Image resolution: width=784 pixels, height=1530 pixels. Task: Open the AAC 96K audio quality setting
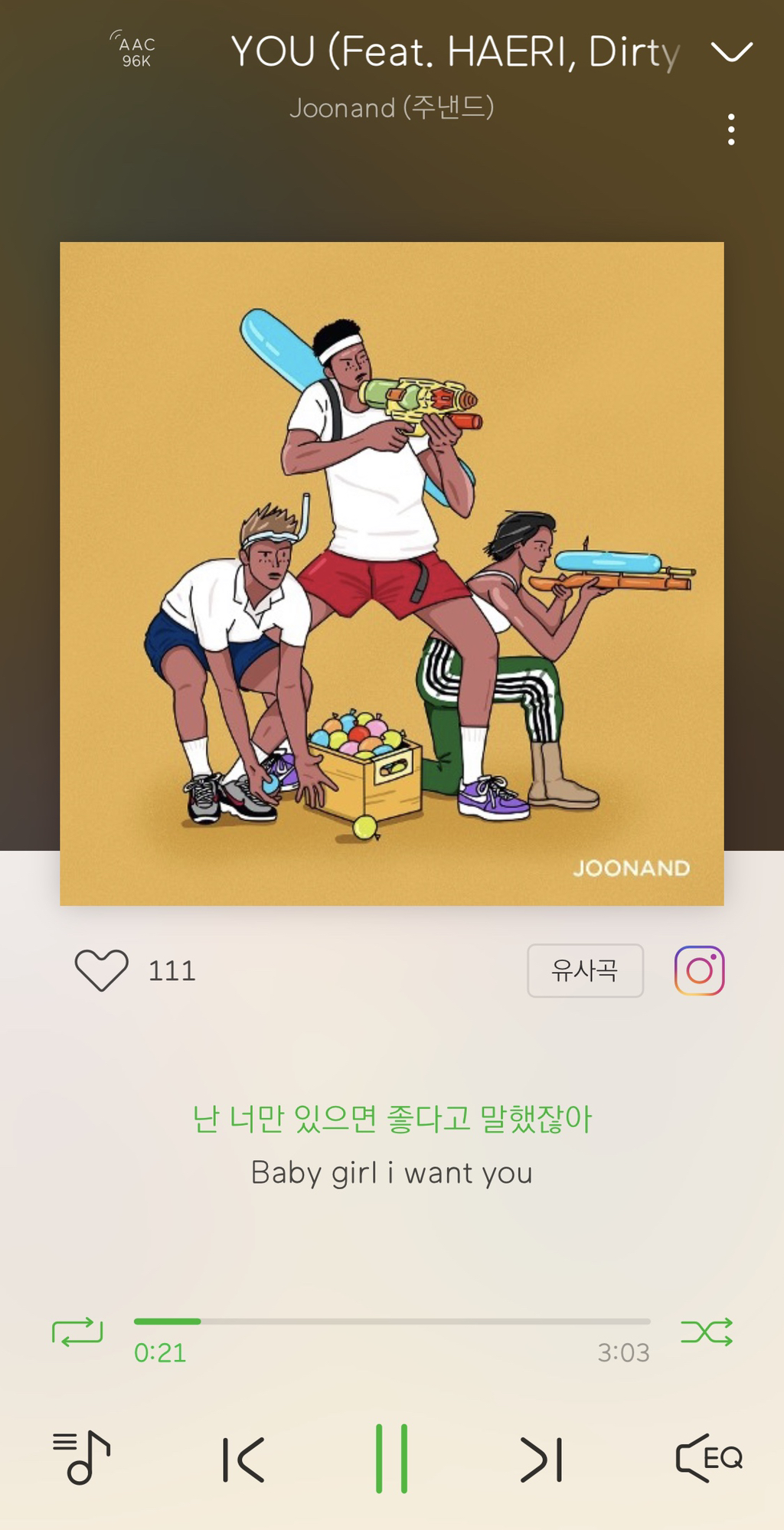pos(136,51)
